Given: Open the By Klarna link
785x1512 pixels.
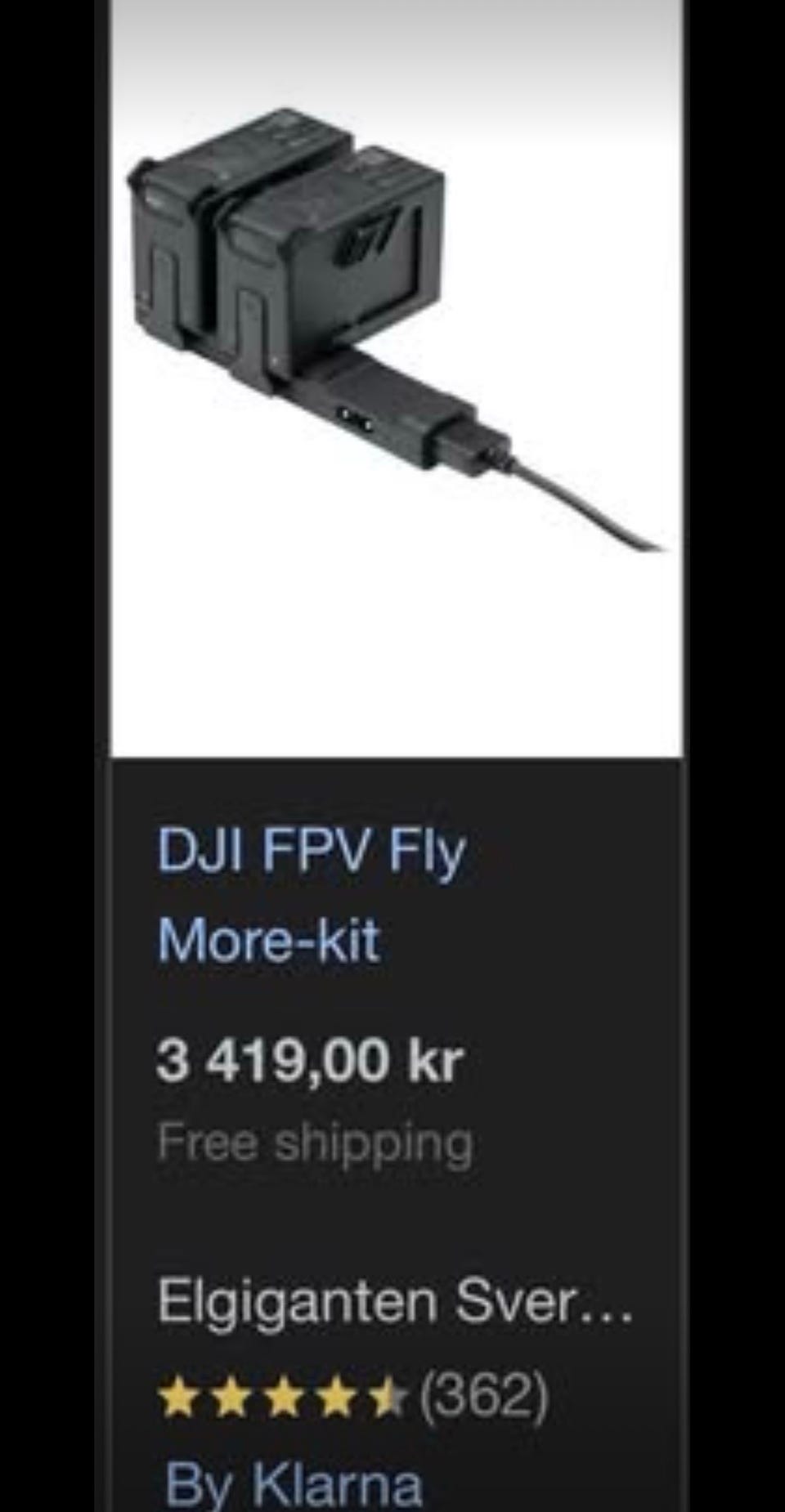Looking at the screenshot, I should pyautogui.click(x=294, y=1483).
